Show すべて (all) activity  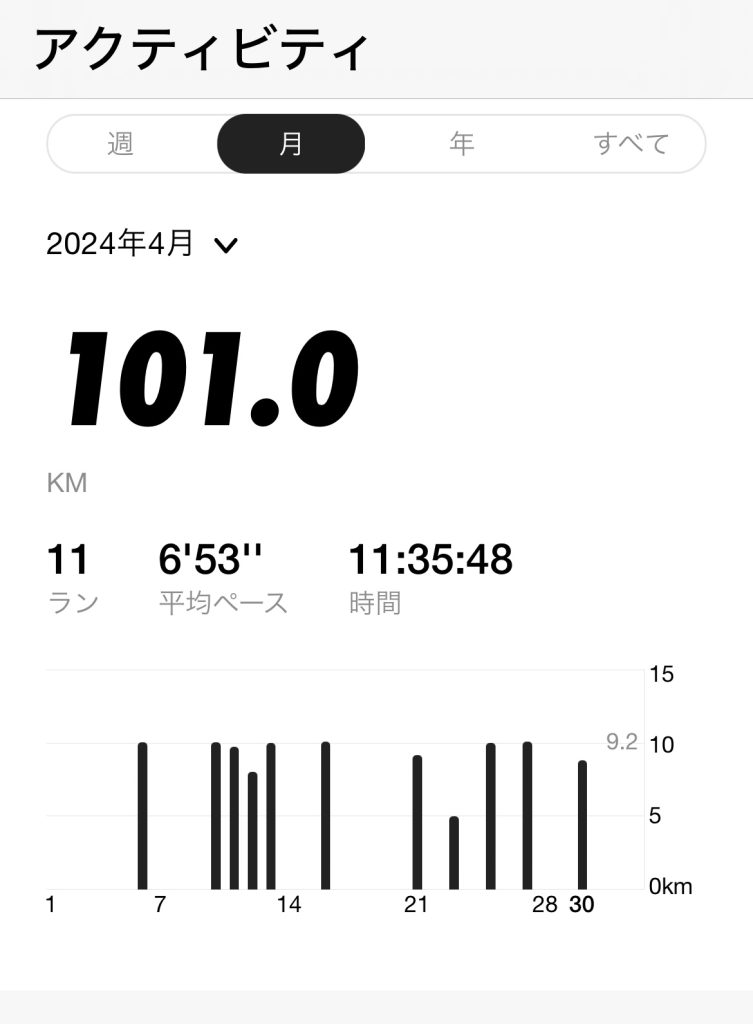coord(630,144)
